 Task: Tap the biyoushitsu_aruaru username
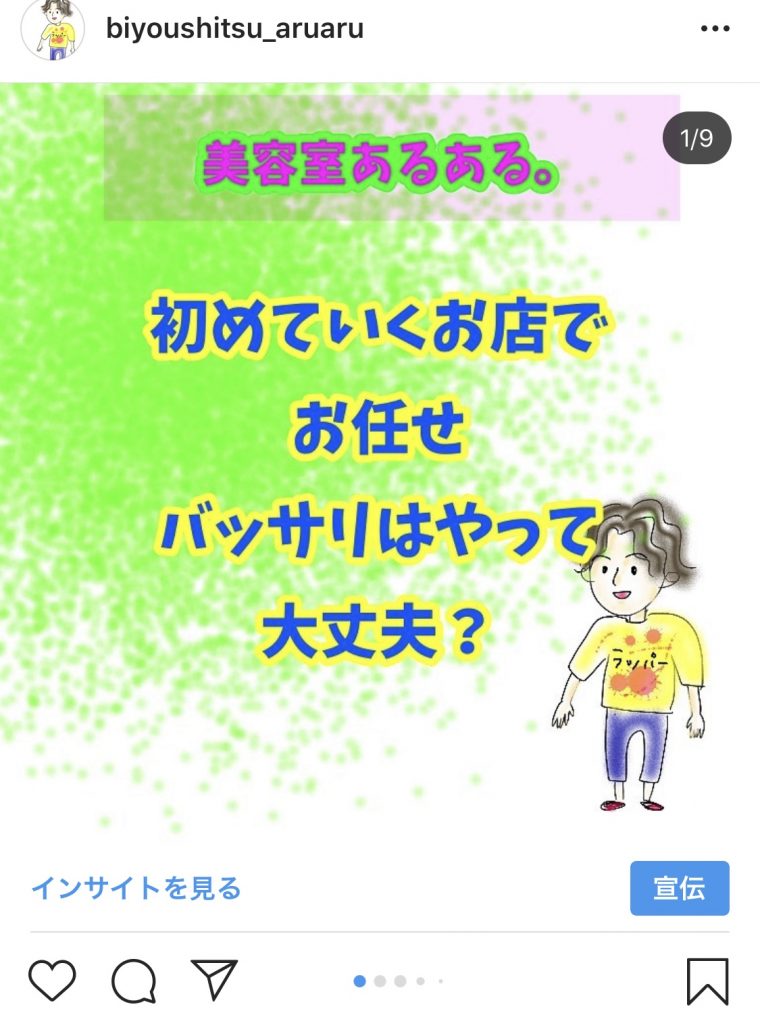[x=234, y=29]
